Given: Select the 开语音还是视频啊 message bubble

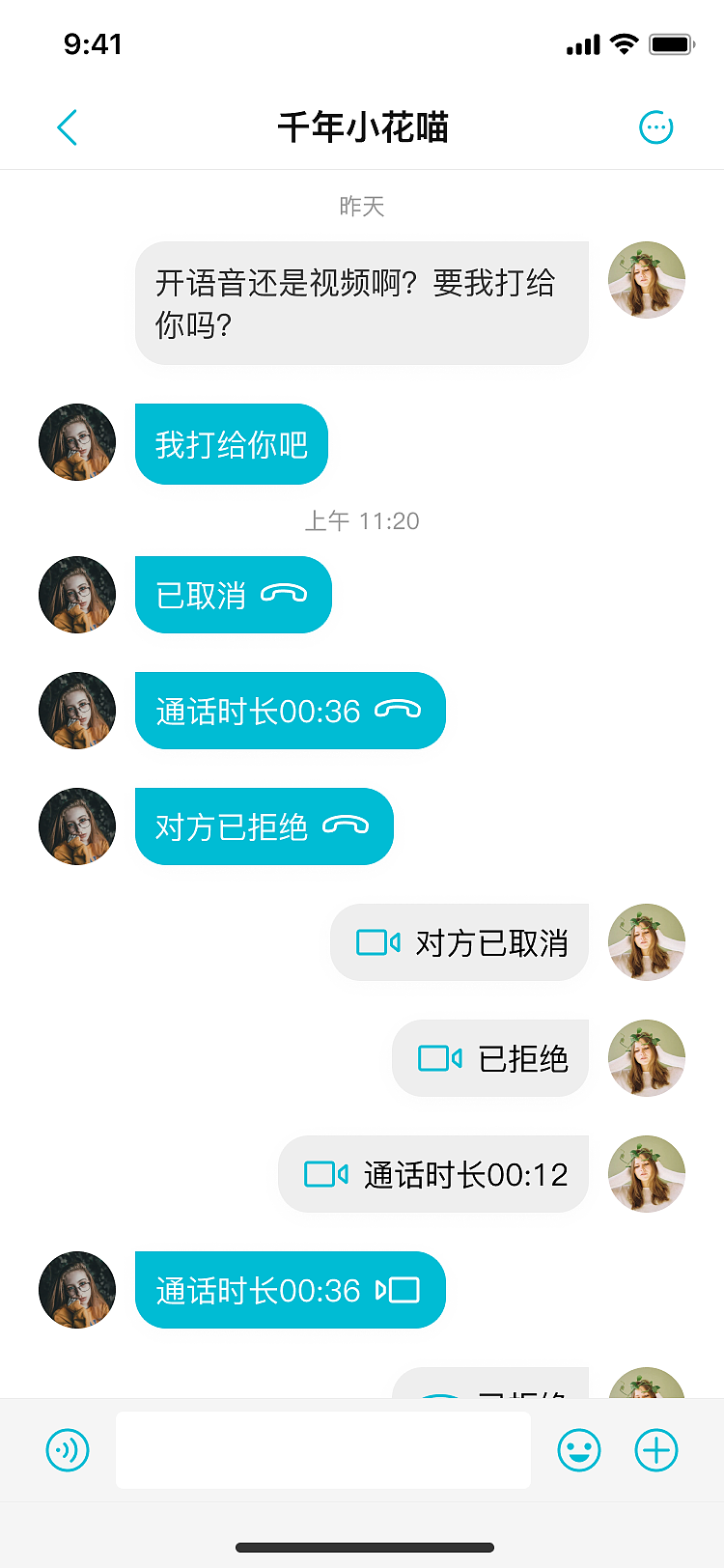Looking at the screenshot, I should point(362,303).
